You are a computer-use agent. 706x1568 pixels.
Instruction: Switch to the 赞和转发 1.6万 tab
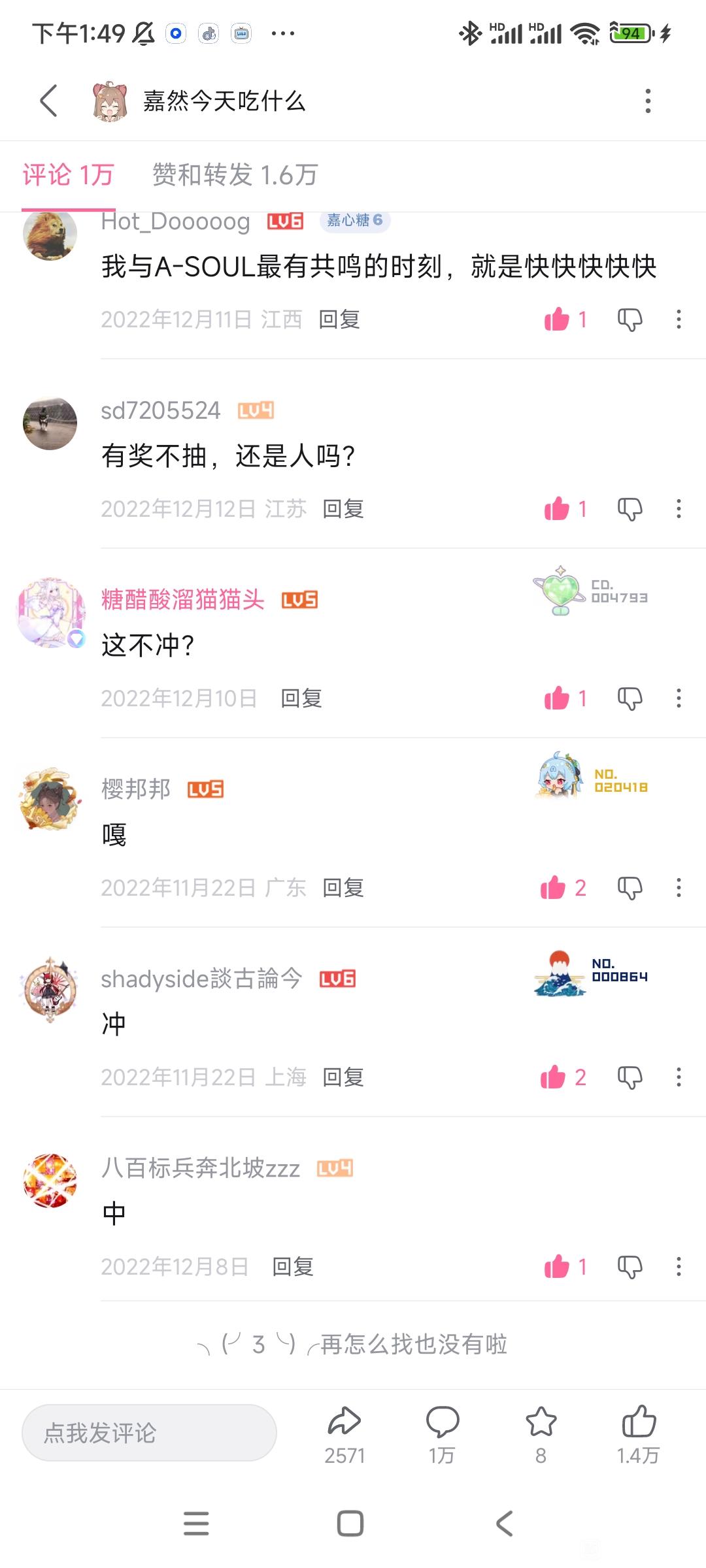point(235,175)
